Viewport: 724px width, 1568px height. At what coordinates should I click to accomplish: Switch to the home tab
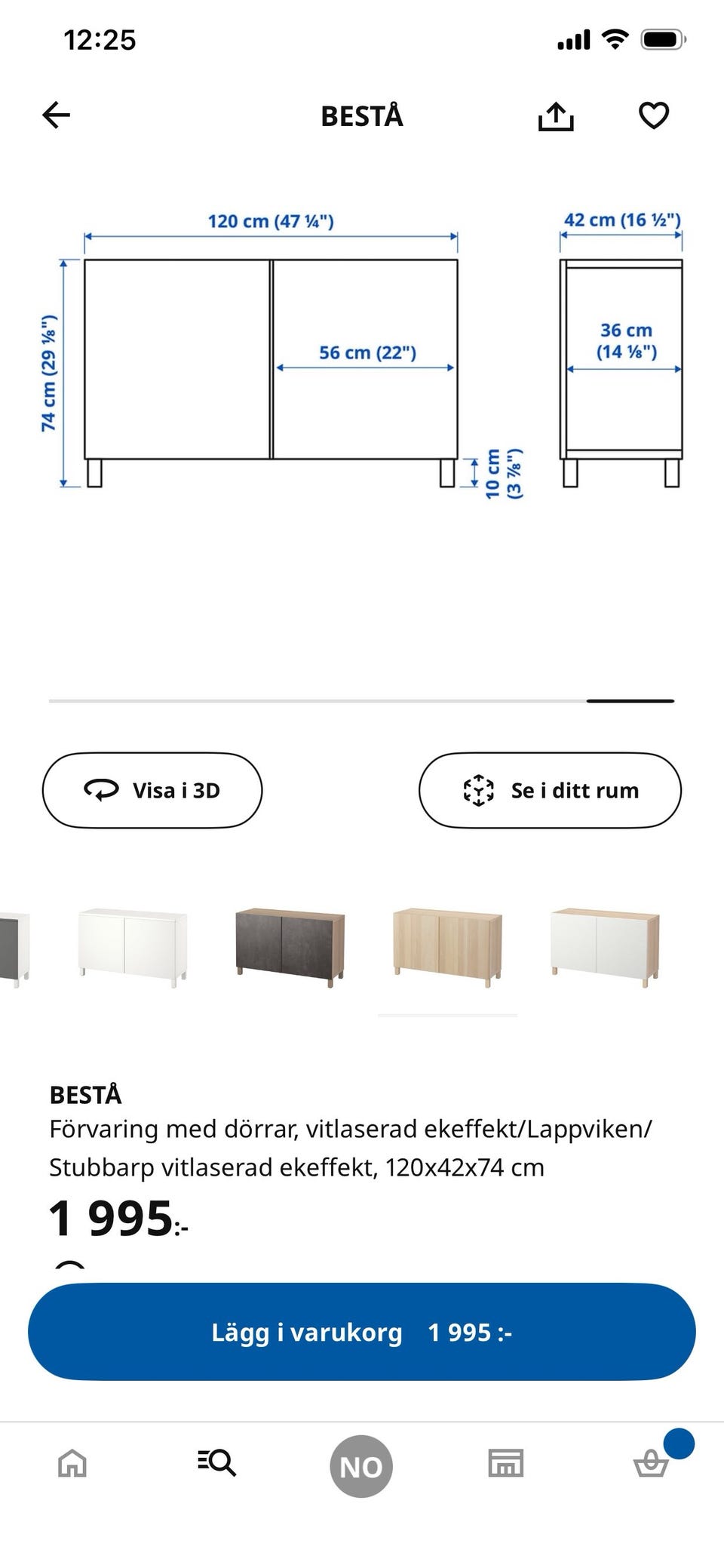pyautogui.click(x=72, y=1463)
